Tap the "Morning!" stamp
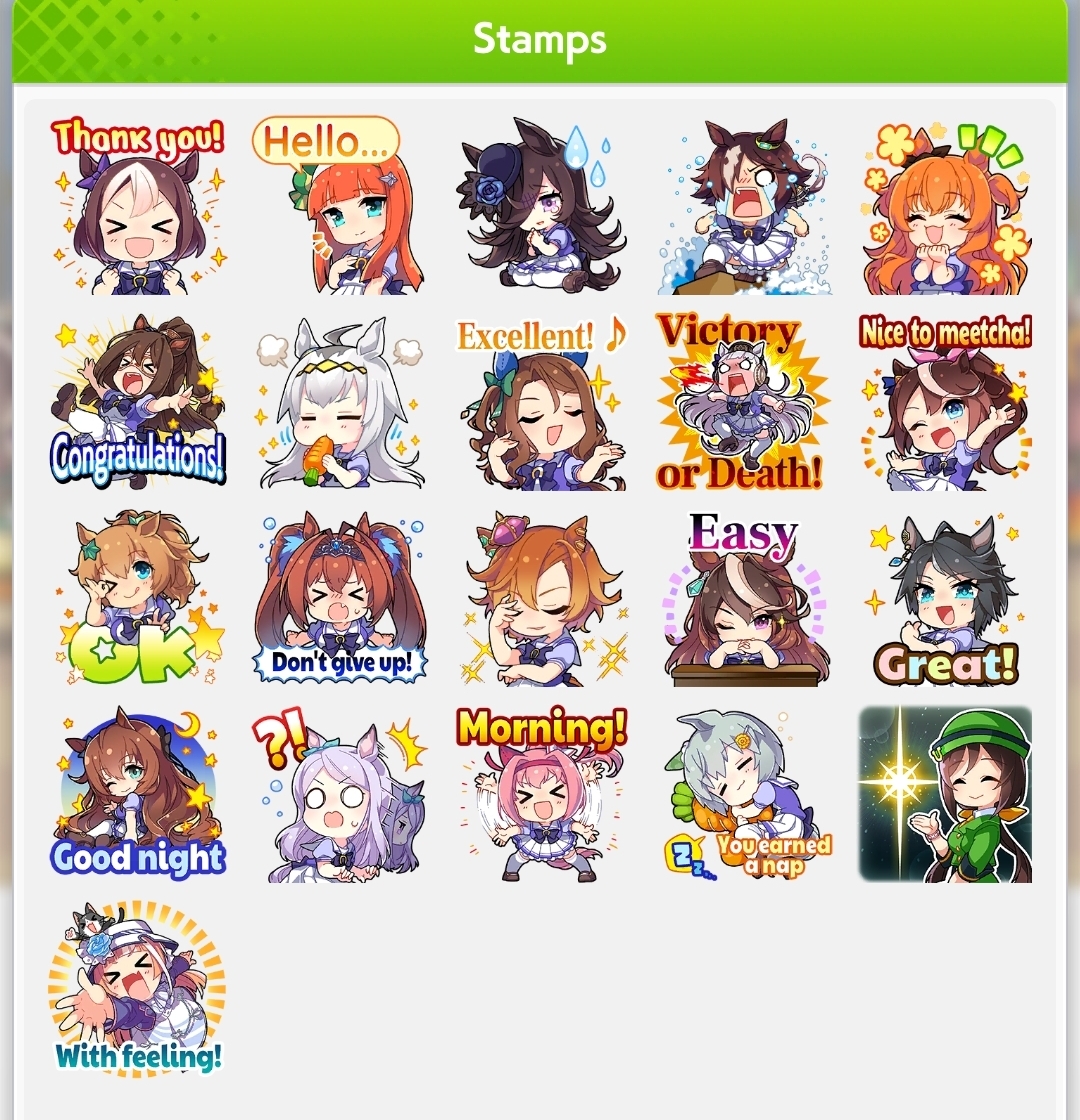1080x1120 pixels. pyautogui.click(x=542, y=794)
